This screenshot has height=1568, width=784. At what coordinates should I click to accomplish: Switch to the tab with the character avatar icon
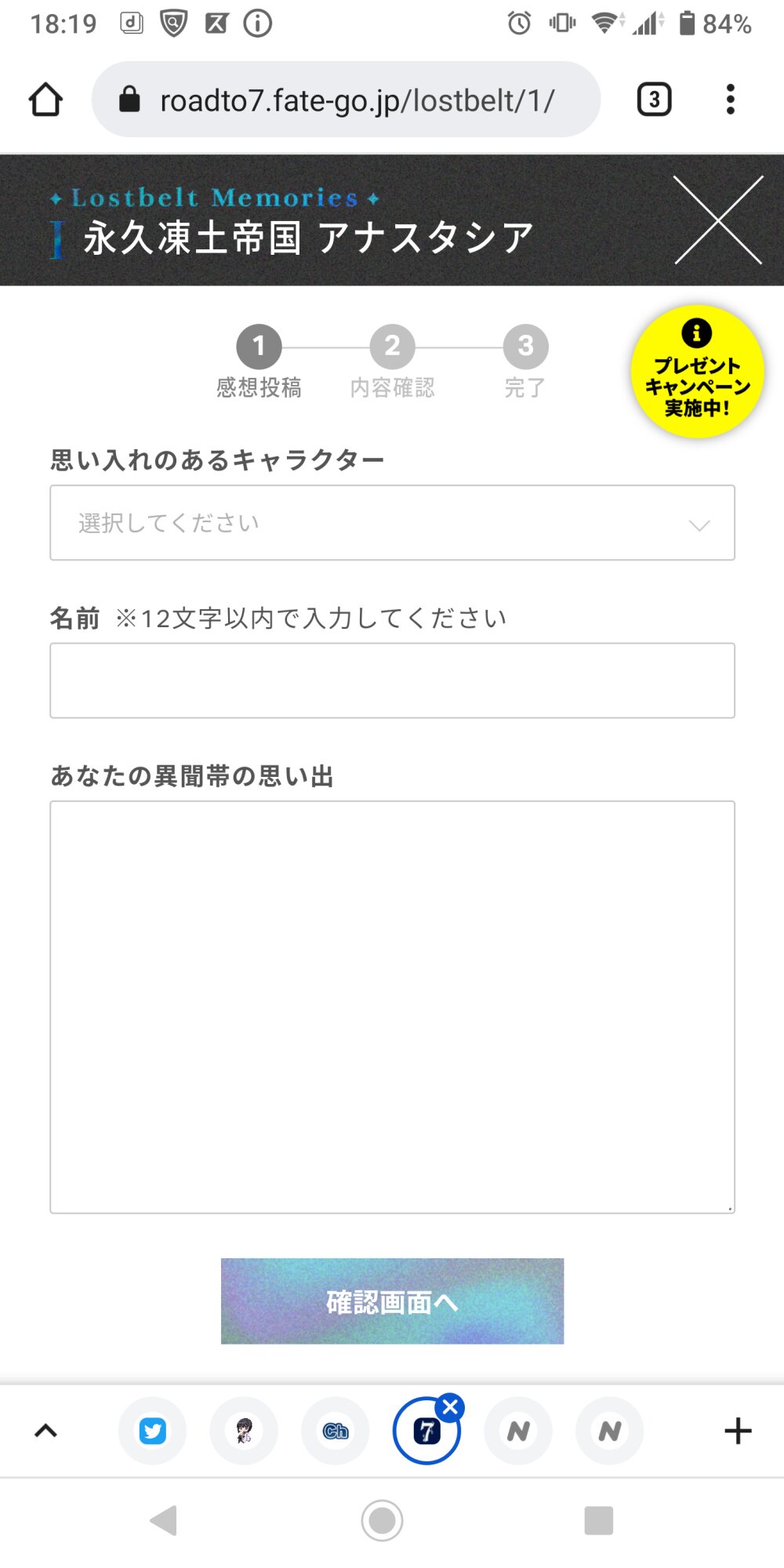pyautogui.click(x=244, y=1431)
